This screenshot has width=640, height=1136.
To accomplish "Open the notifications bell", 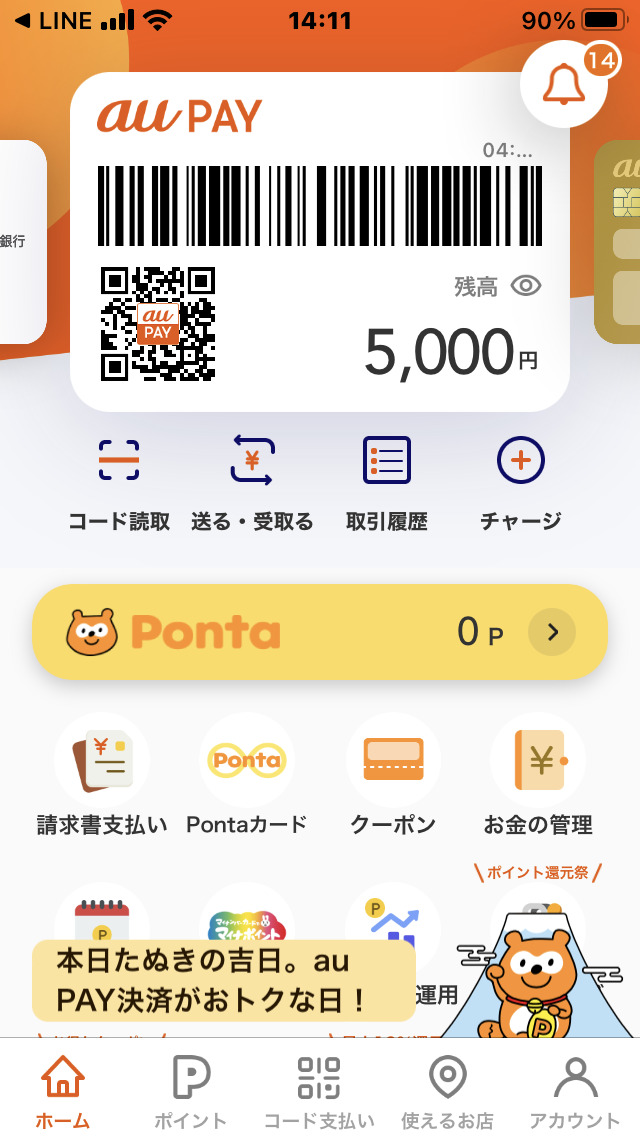I will (563, 84).
